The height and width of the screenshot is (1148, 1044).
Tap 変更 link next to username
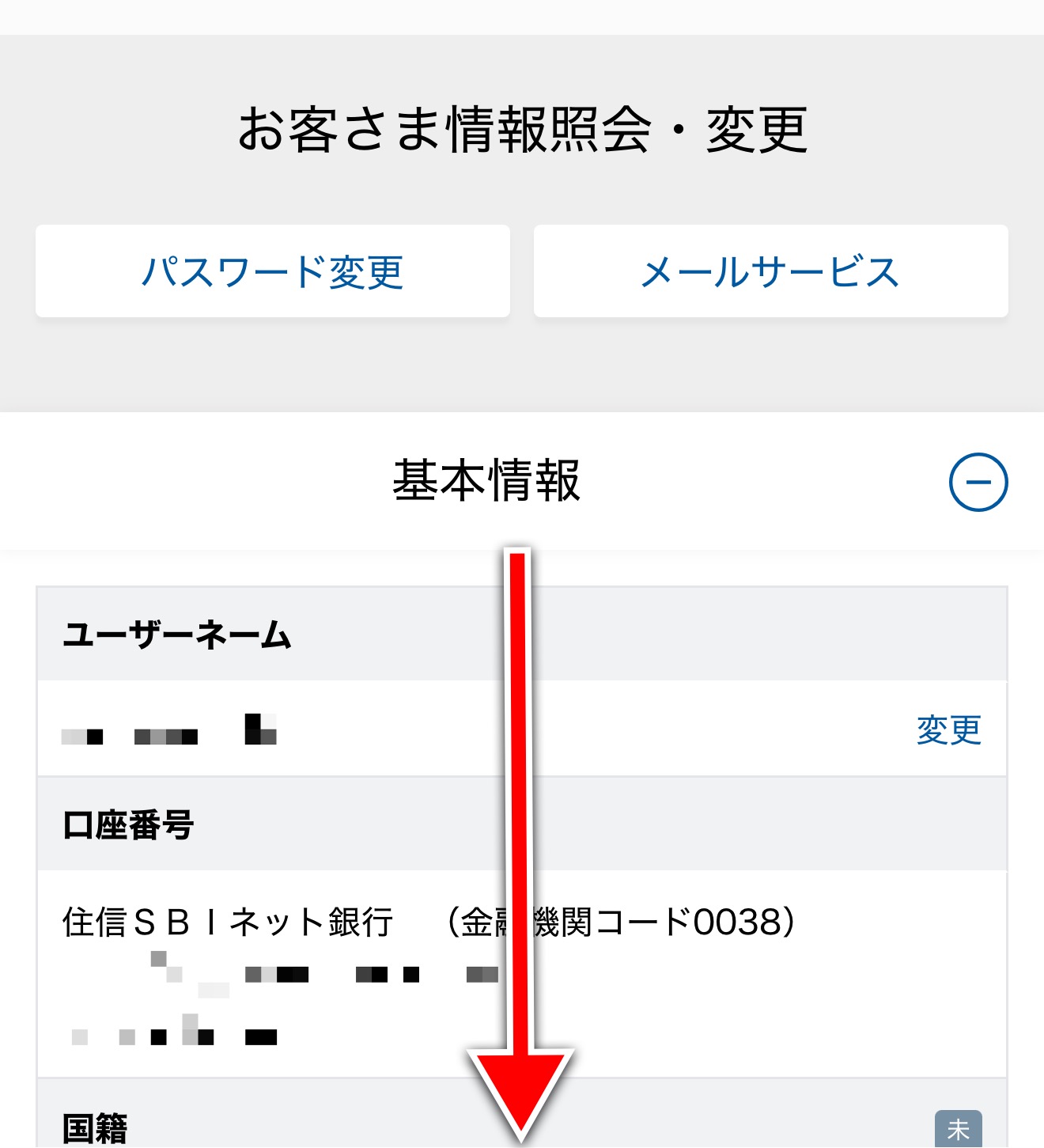948,729
